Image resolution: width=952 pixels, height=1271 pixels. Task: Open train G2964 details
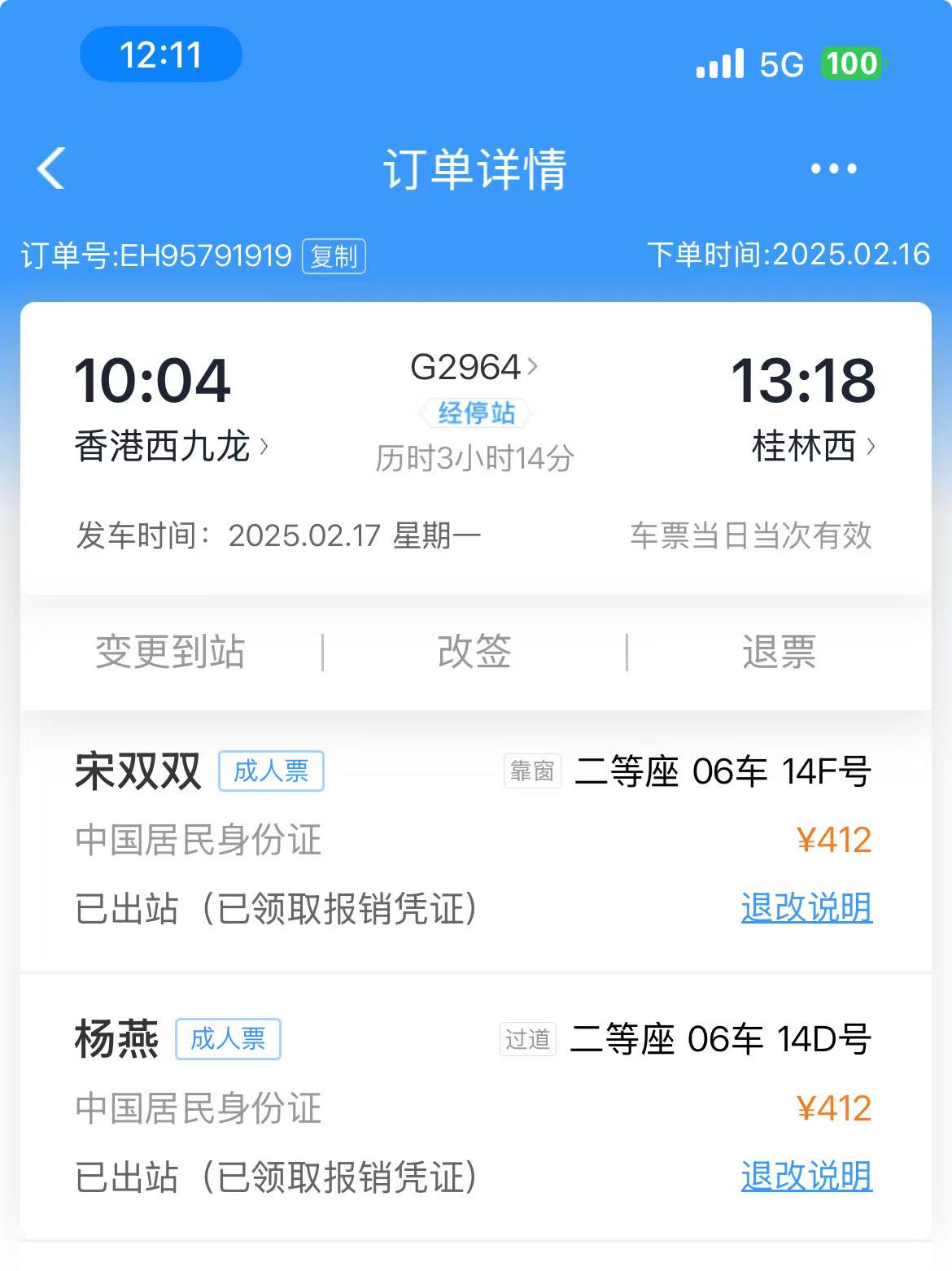pyautogui.click(x=474, y=368)
